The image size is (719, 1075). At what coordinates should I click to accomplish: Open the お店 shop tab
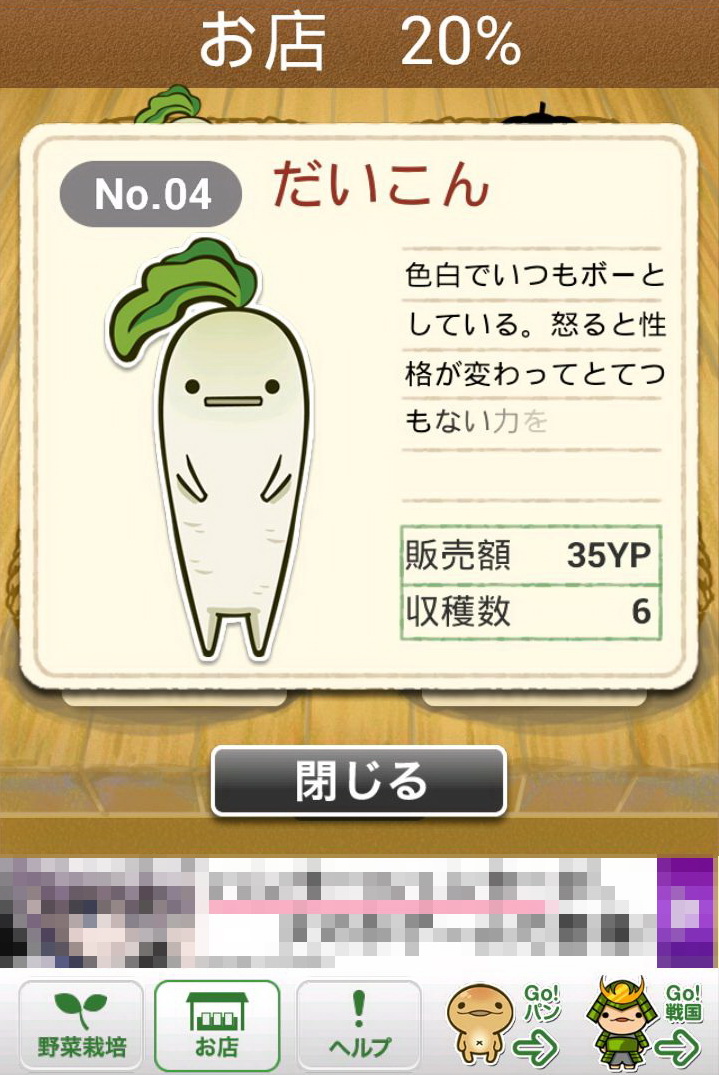[216, 1027]
